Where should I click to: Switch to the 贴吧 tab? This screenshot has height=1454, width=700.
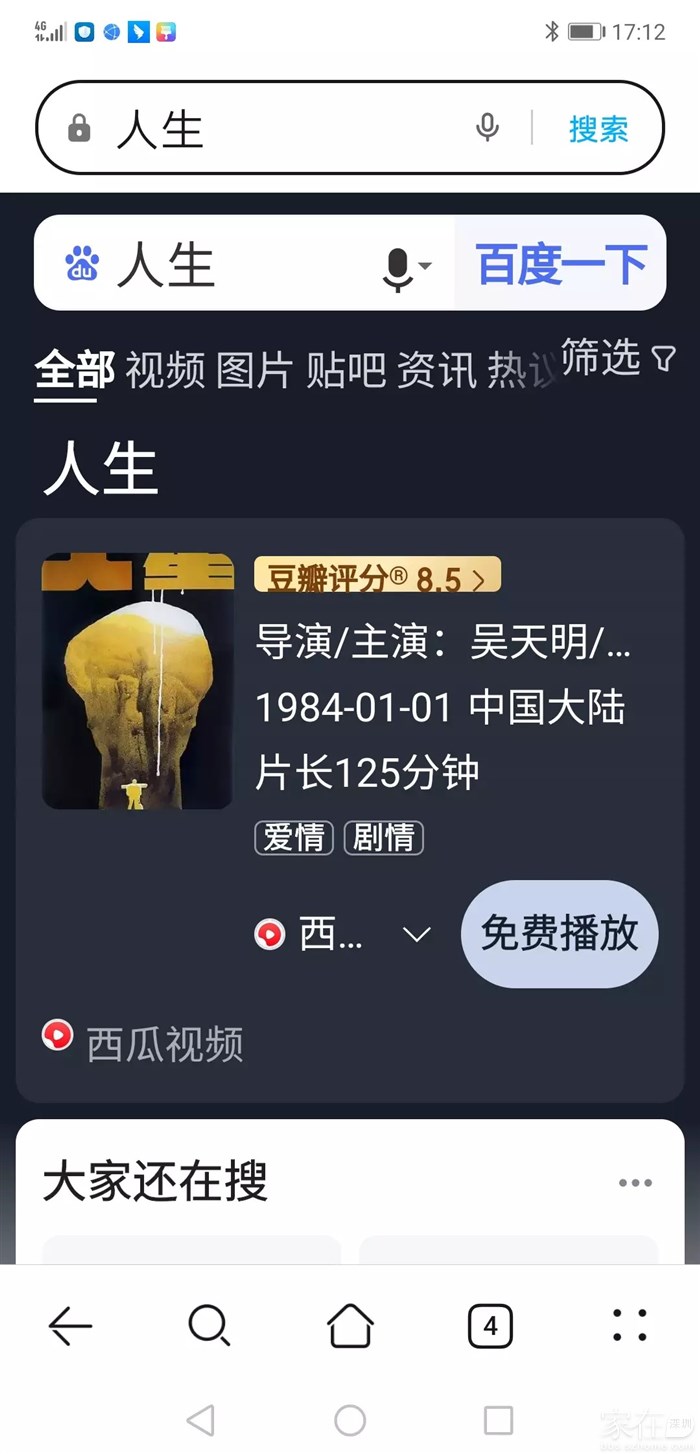point(345,369)
